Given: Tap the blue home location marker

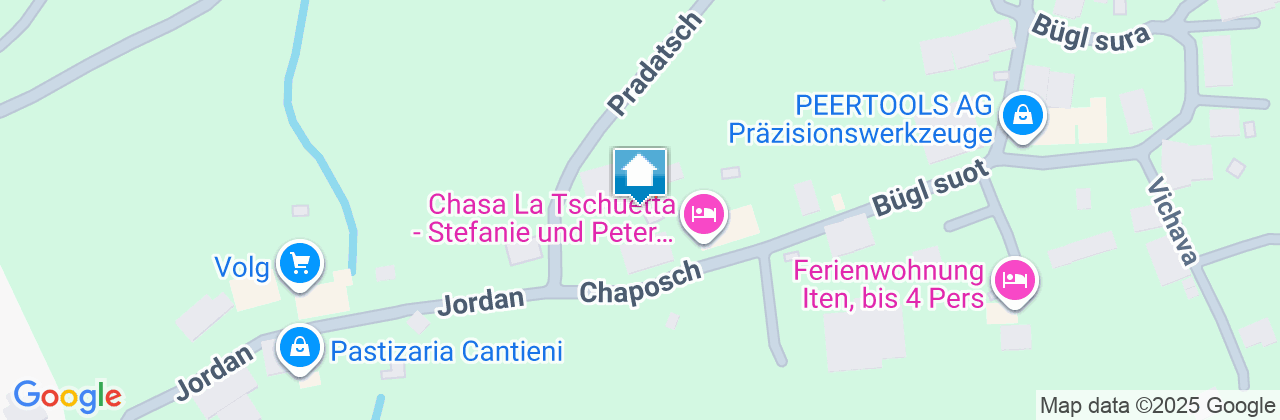Looking at the screenshot, I should [x=640, y=174].
